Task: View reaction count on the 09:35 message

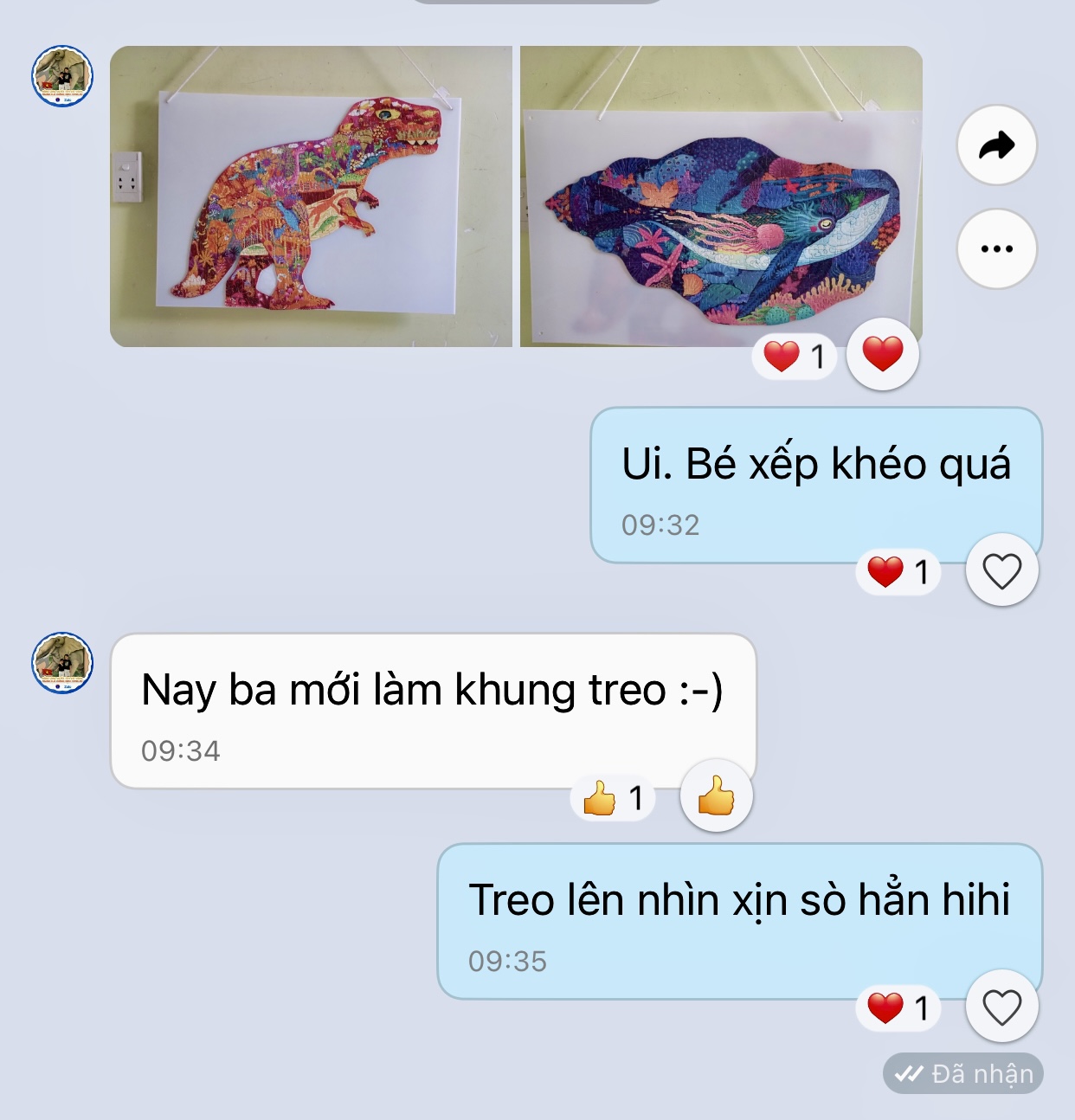Action: (898, 1007)
